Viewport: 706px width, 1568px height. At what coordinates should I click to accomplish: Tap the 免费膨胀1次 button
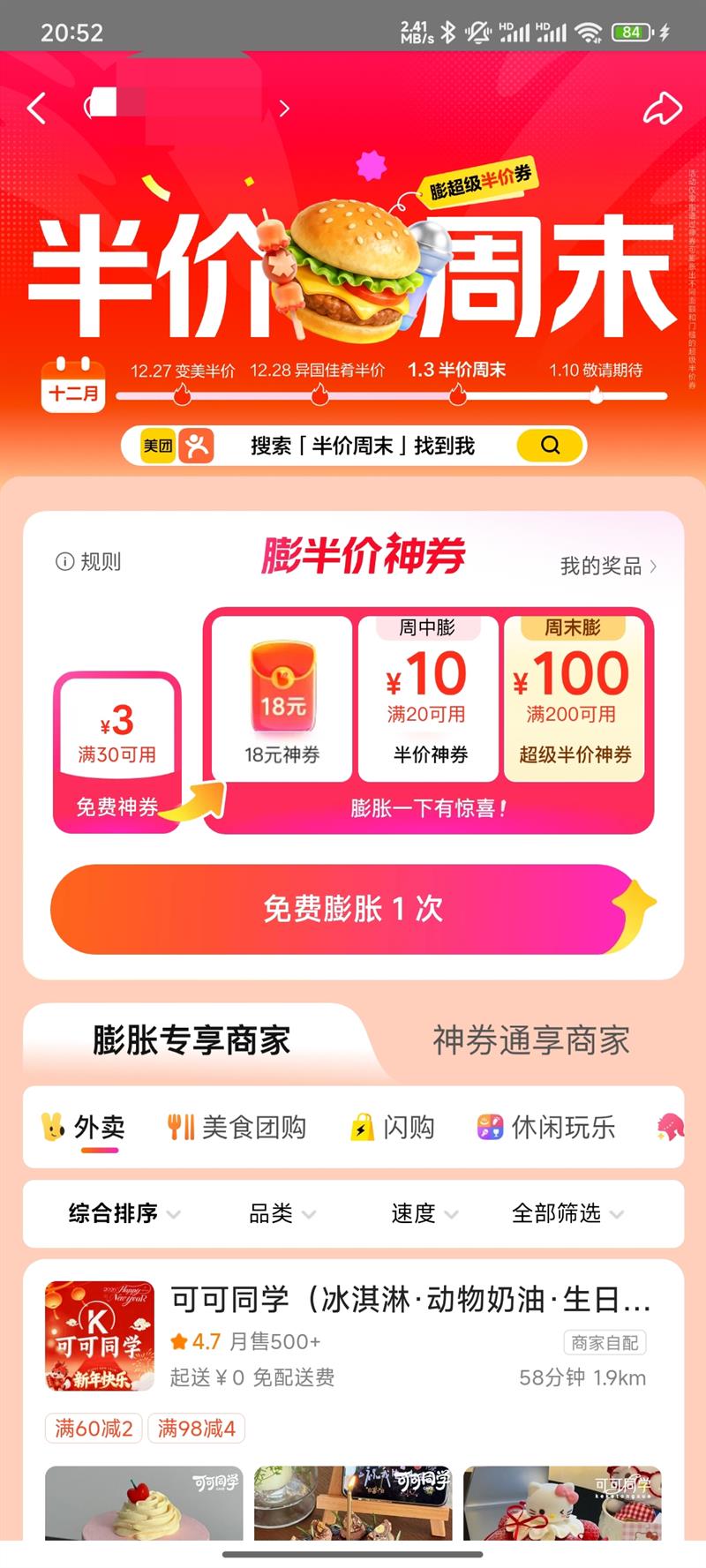[x=353, y=910]
